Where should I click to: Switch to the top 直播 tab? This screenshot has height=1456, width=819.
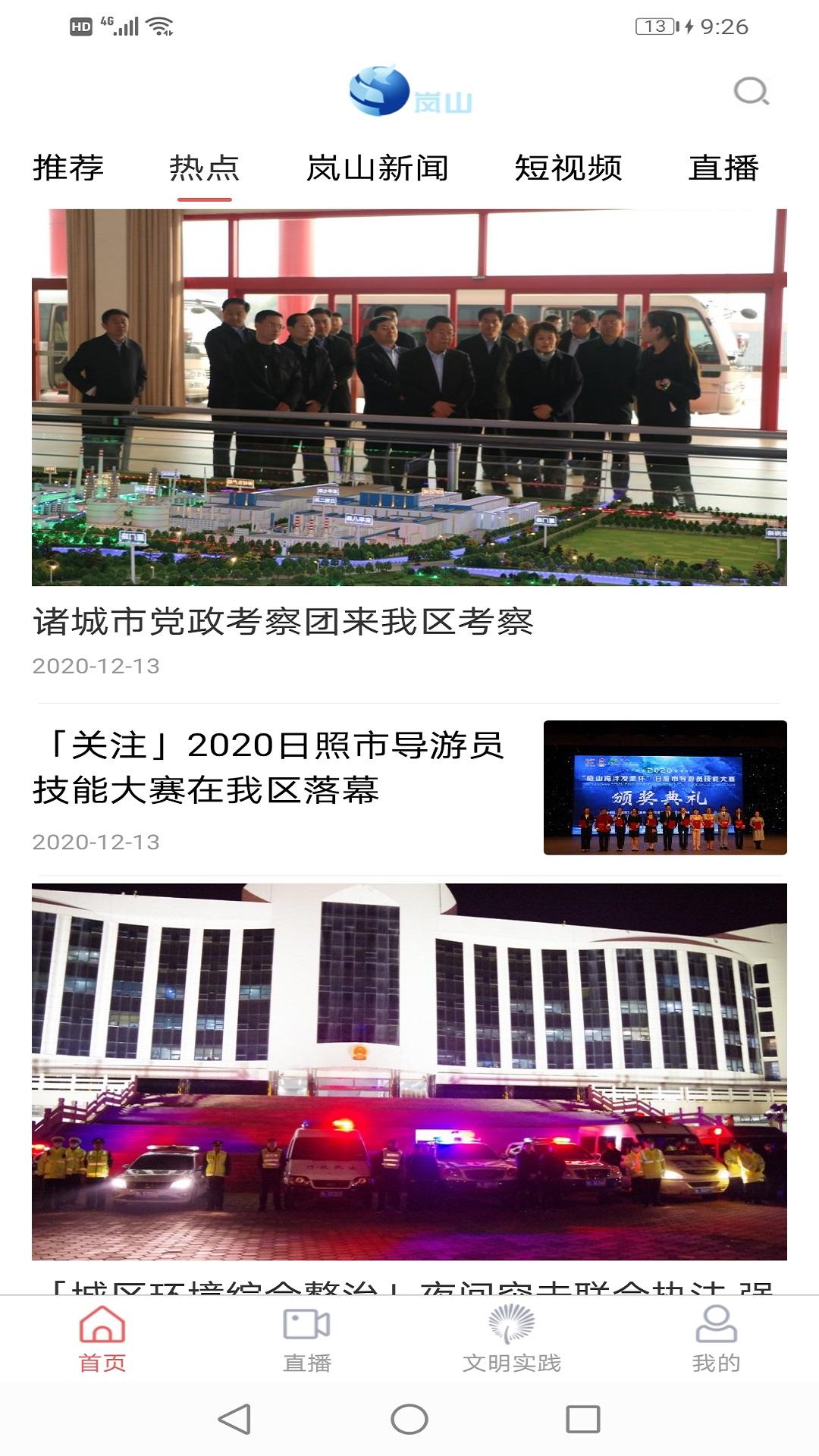723,168
